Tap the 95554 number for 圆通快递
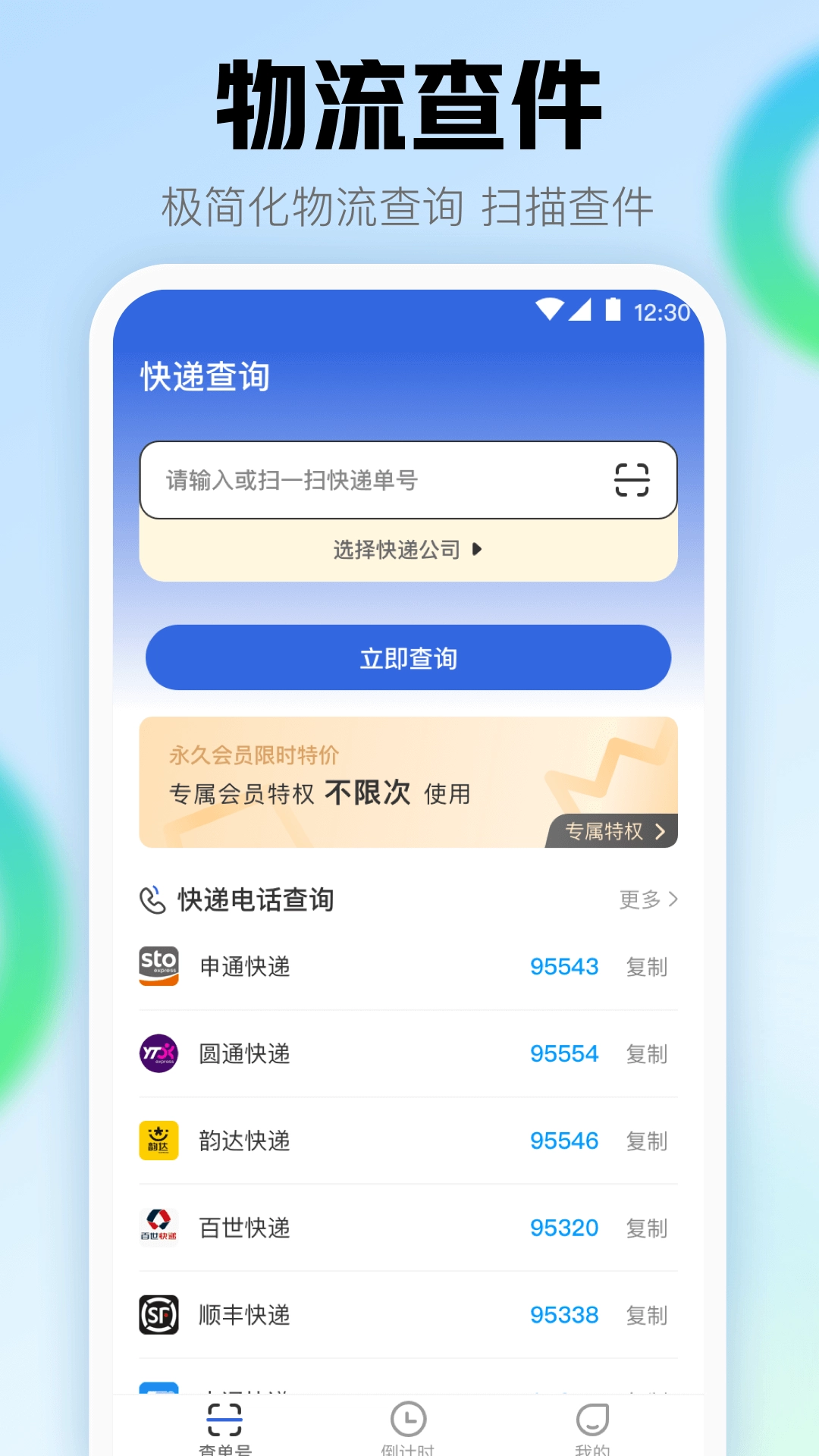The width and height of the screenshot is (819, 1456). pos(564,1053)
